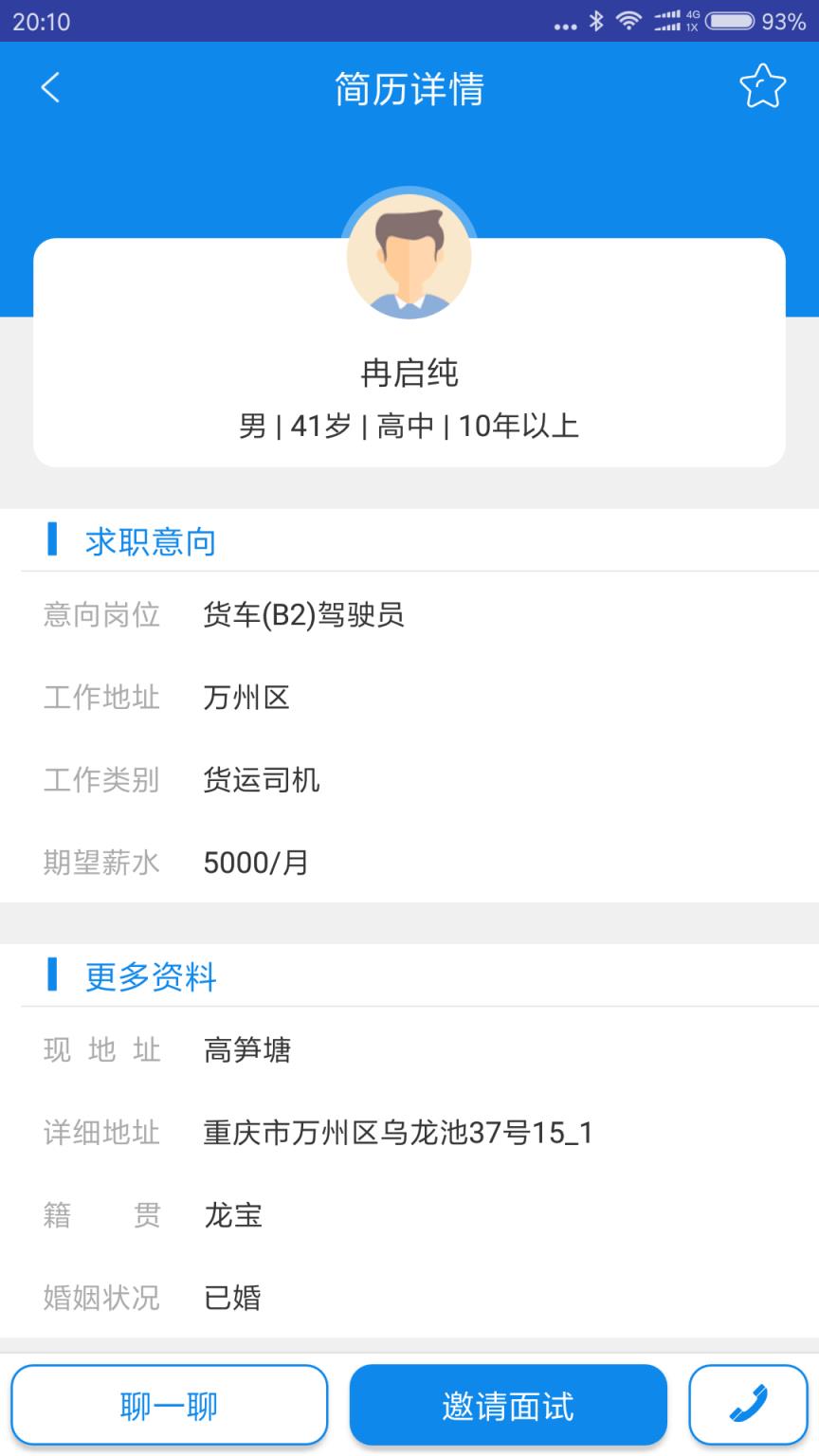Select the candidate name 冉启纯

(x=409, y=373)
